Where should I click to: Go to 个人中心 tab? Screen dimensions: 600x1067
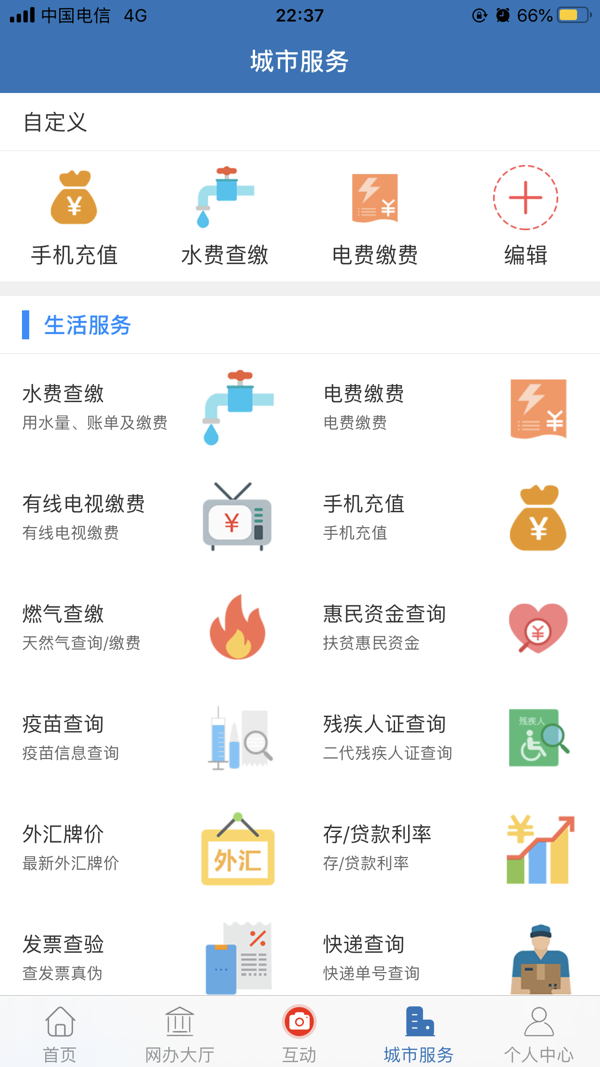click(539, 1033)
